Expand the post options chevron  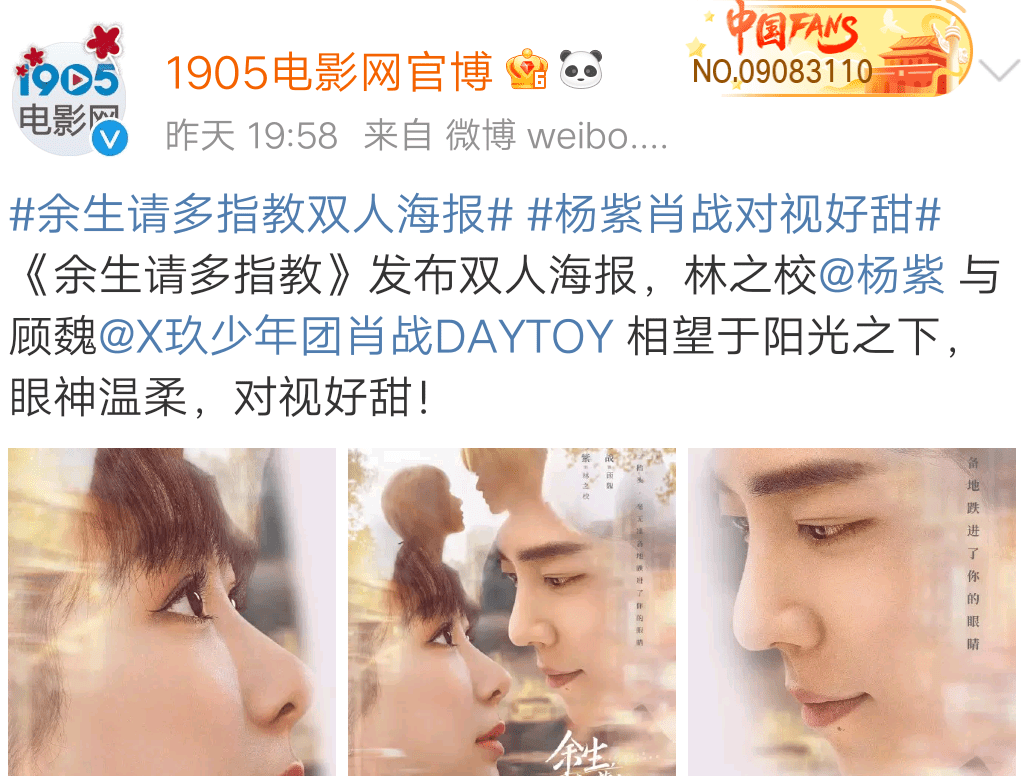(998, 72)
